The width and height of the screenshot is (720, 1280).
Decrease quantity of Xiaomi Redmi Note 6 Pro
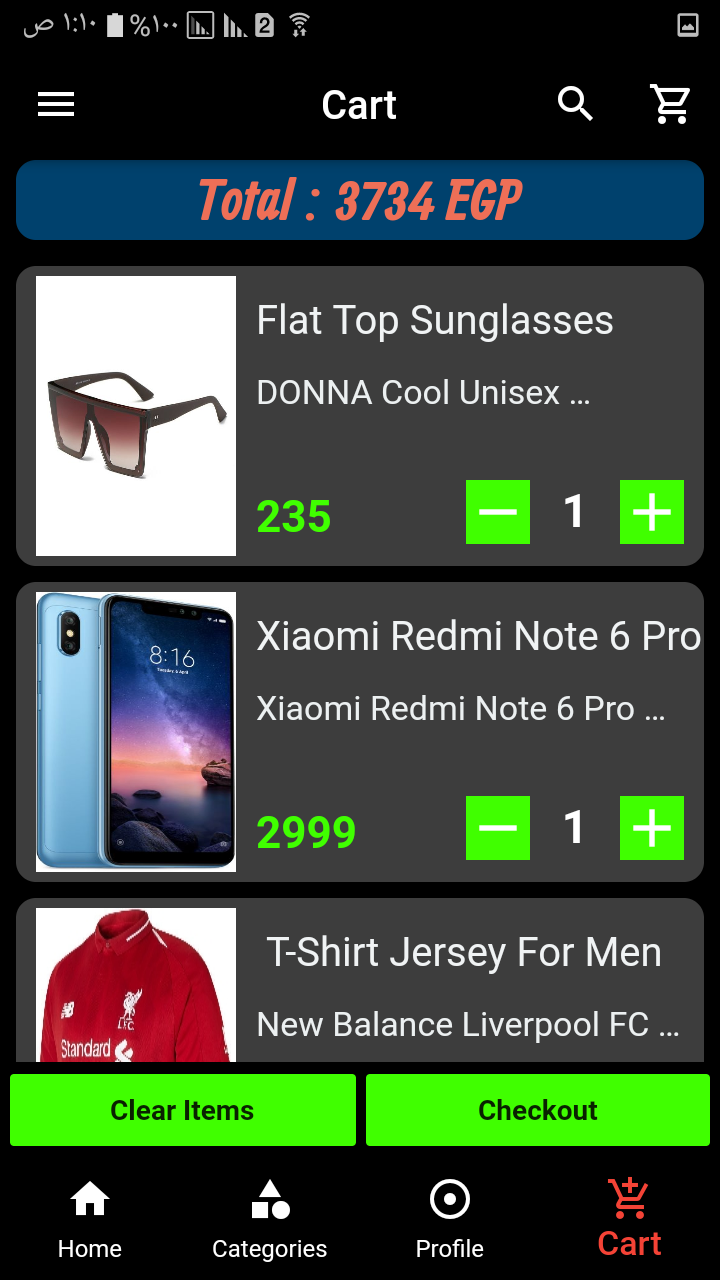coord(497,827)
